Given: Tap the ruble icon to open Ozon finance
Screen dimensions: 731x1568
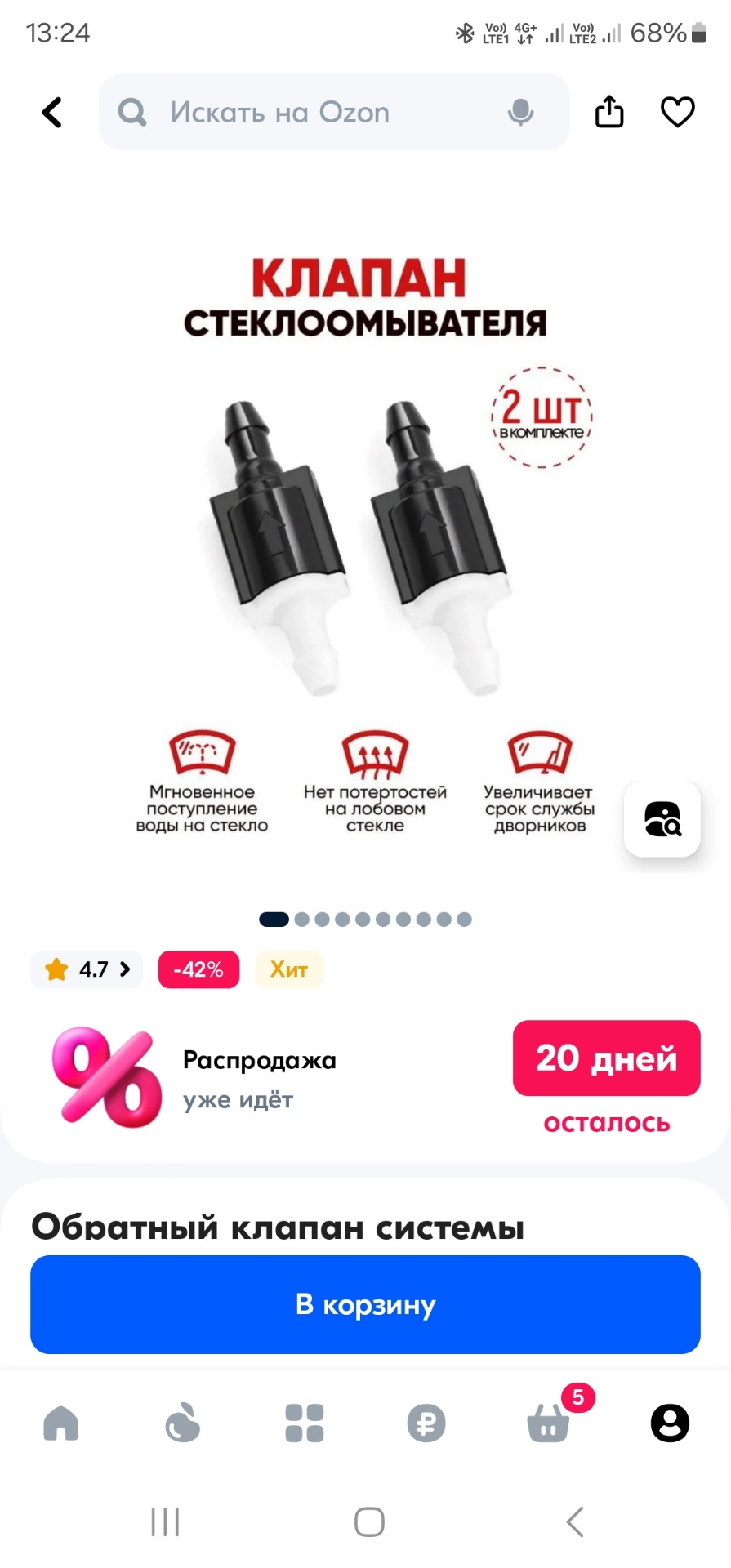Looking at the screenshot, I should point(426,1424).
